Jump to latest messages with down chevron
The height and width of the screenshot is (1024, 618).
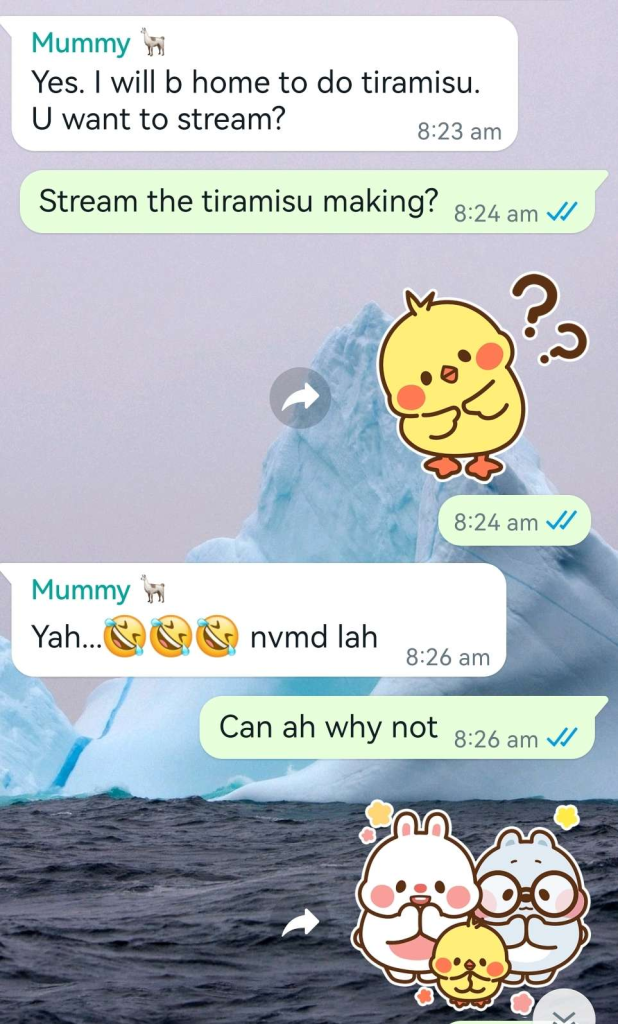(567, 1012)
